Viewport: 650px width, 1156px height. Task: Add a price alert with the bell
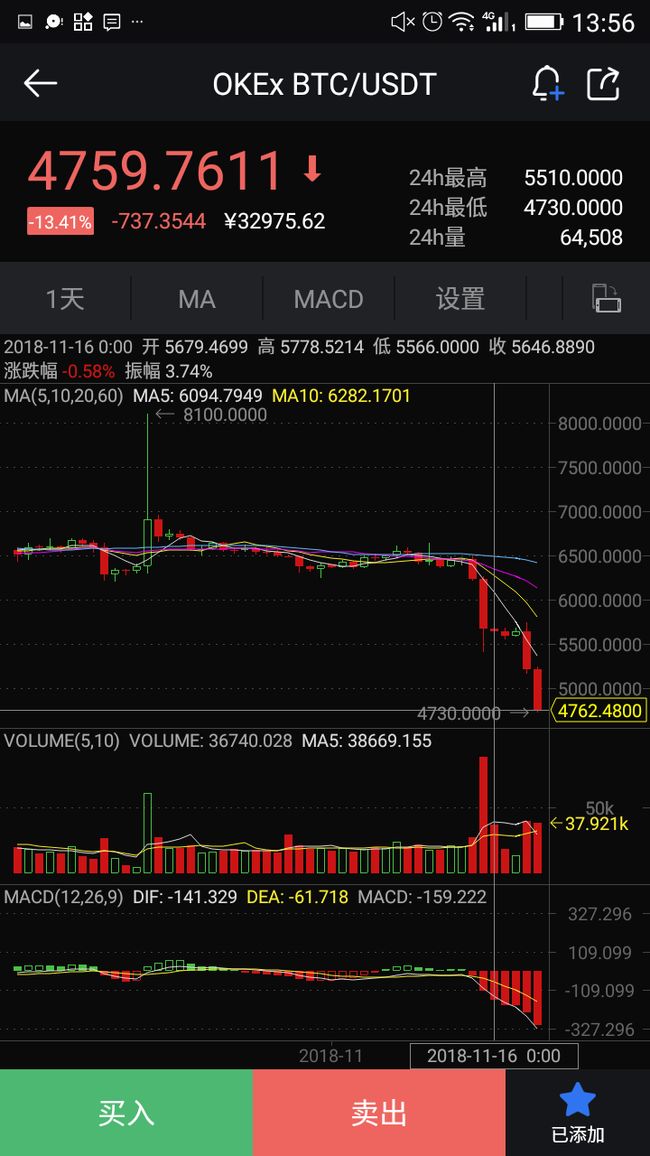547,83
